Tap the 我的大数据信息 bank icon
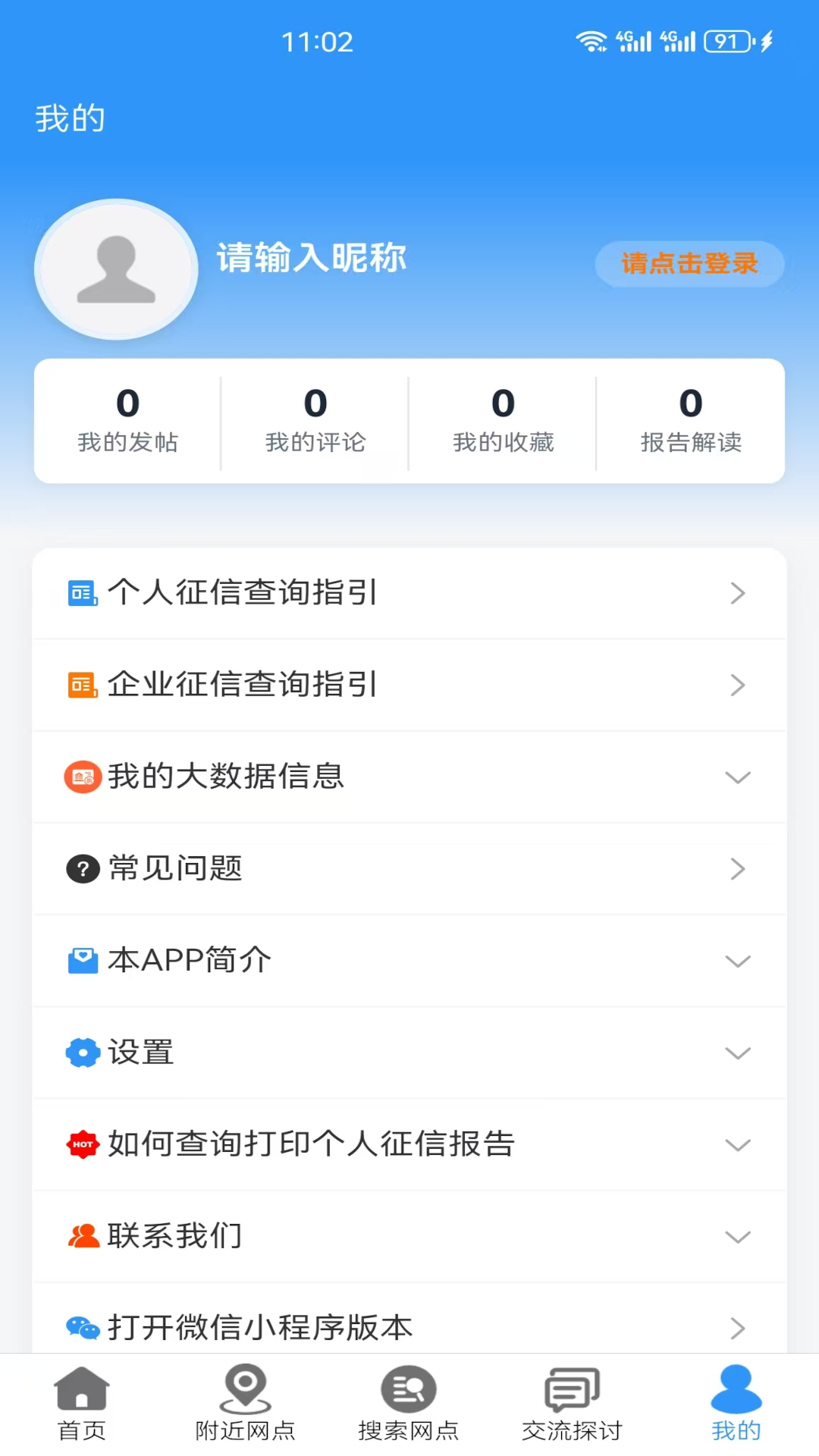 [x=82, y=777]
